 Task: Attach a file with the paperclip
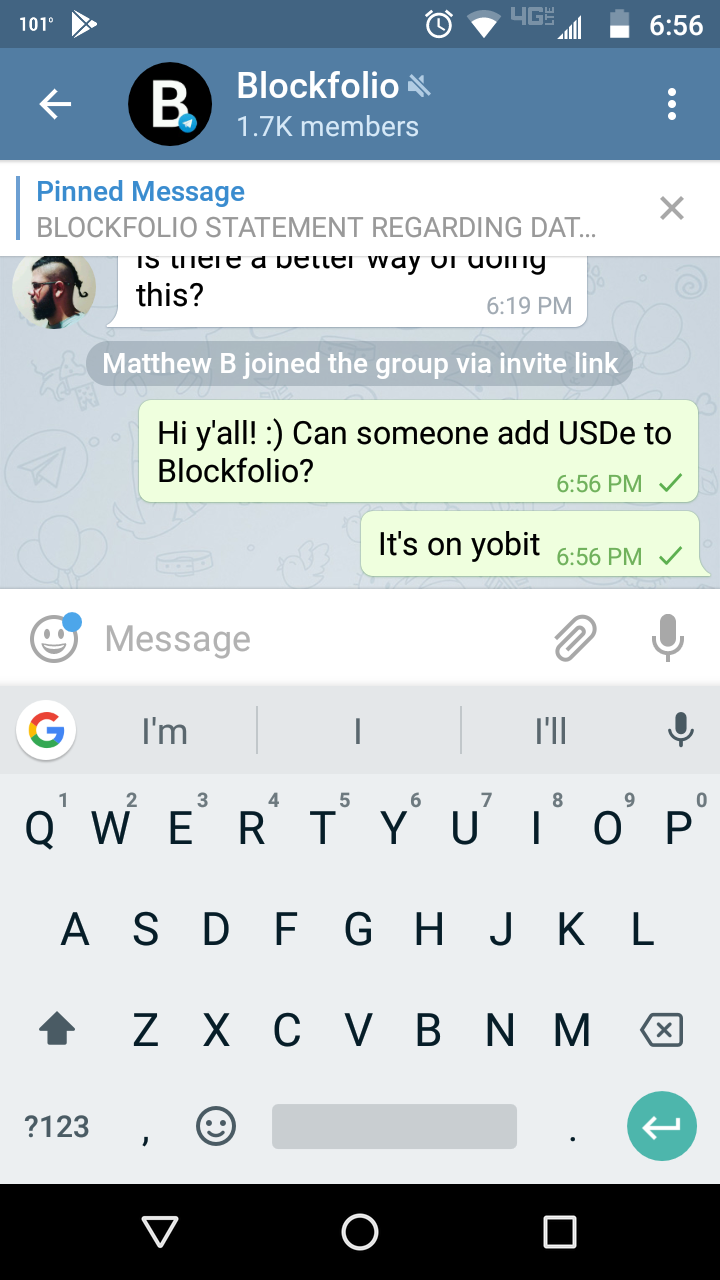575,638
